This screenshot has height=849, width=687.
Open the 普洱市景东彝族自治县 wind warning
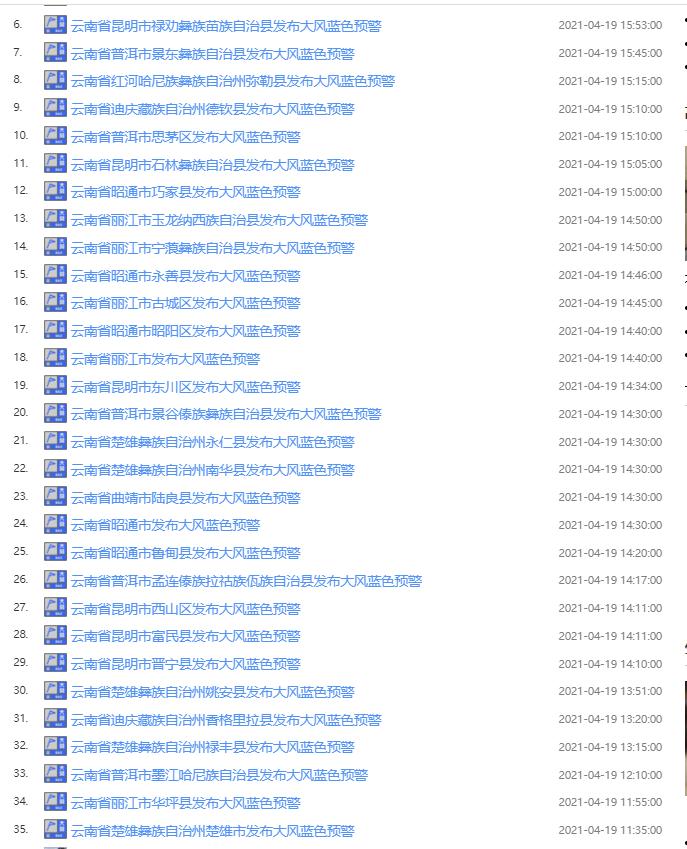[x=212, y=54]
